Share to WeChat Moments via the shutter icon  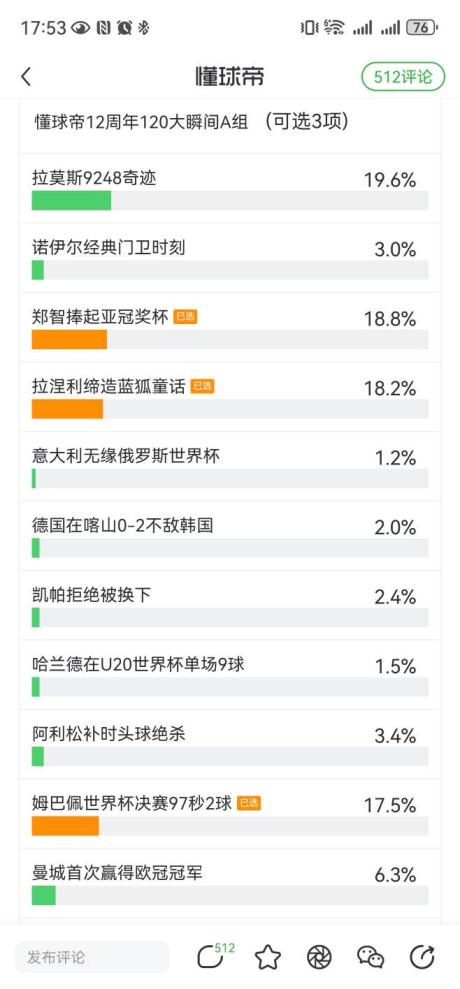[x=319, y=957]
